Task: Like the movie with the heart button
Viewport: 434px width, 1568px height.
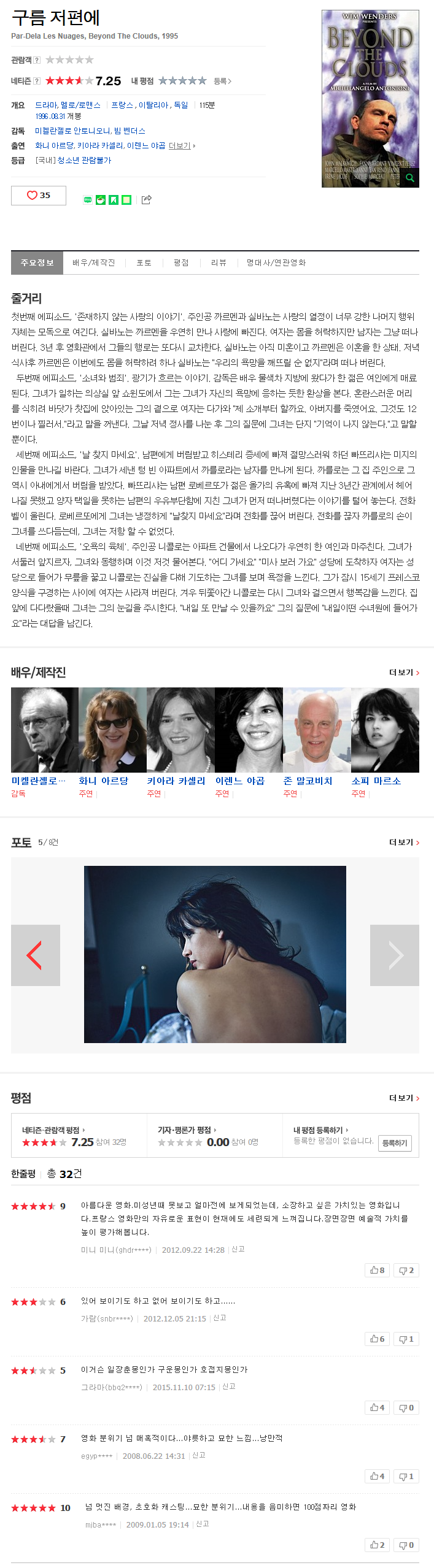Action: click(x=38, y=195)
